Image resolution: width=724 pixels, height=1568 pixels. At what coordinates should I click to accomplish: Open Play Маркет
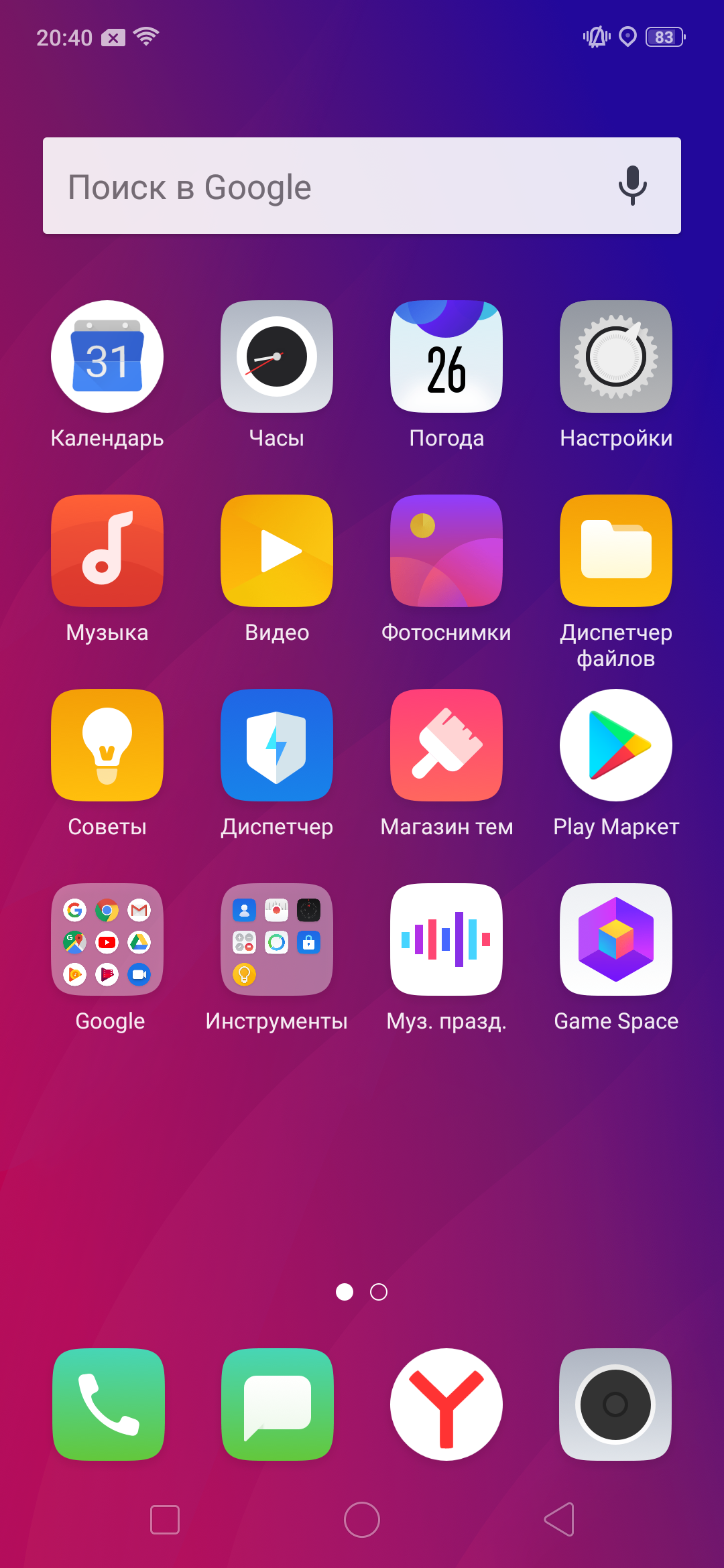pyautogui.click(x=616, y=745)
